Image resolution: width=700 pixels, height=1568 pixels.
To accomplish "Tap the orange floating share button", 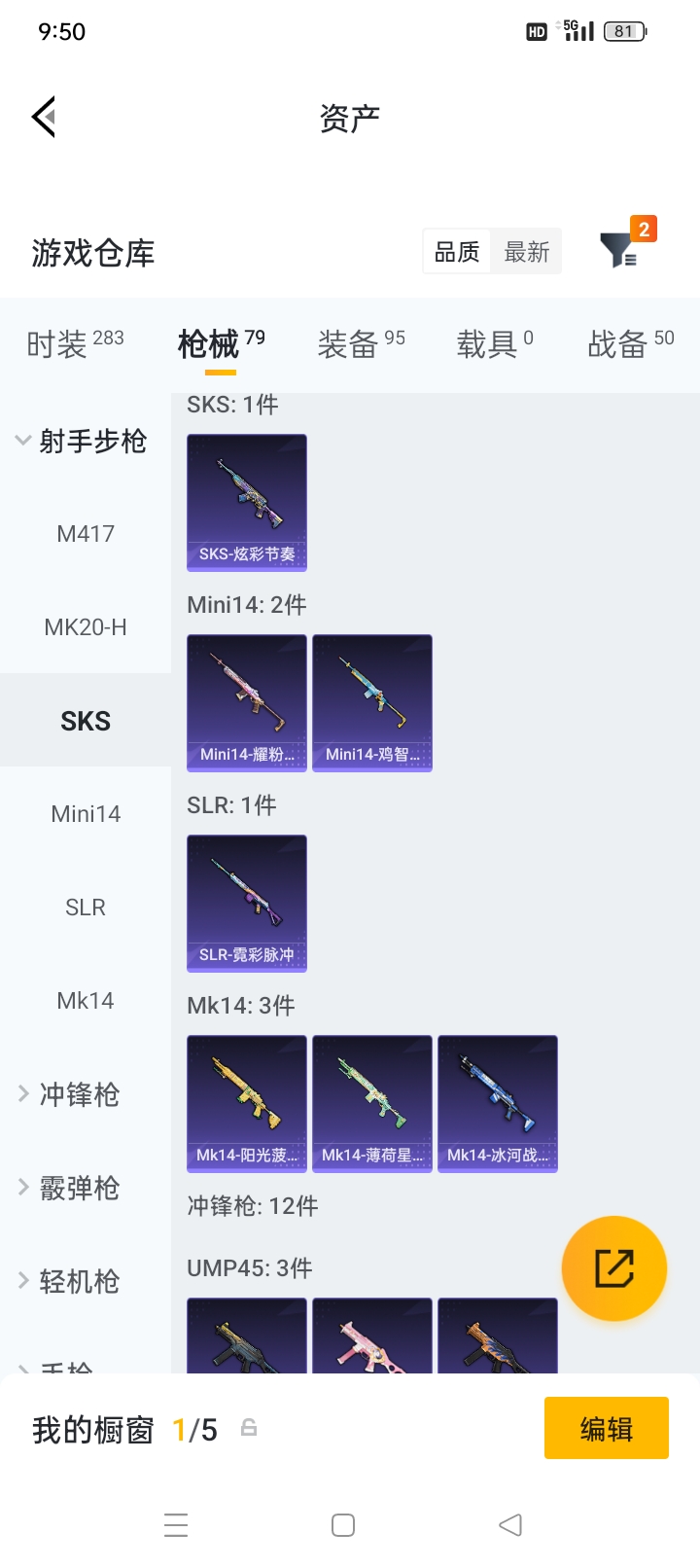I will pos(614,1268).
